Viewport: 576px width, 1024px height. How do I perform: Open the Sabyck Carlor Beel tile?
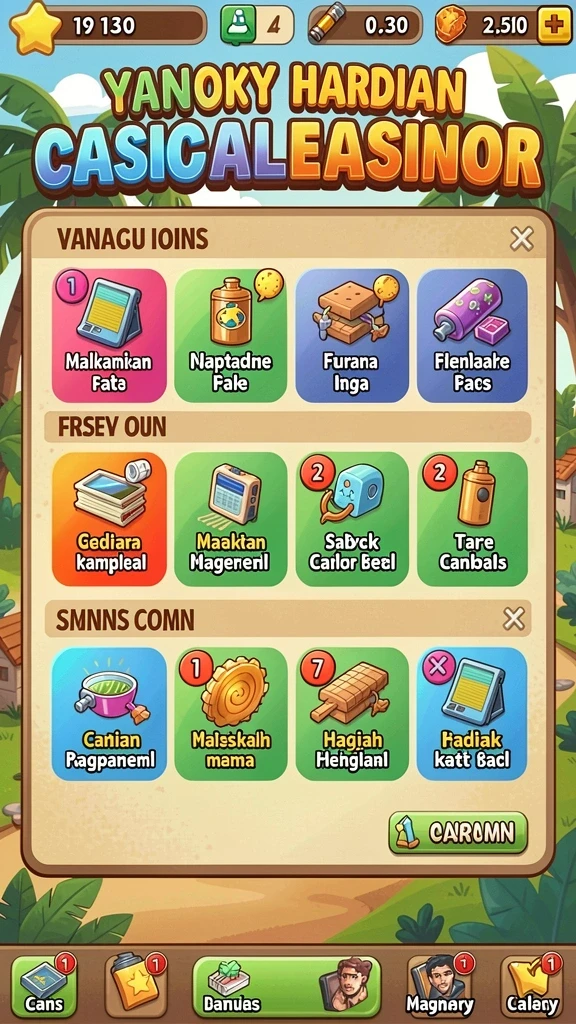tap(352, 519)
